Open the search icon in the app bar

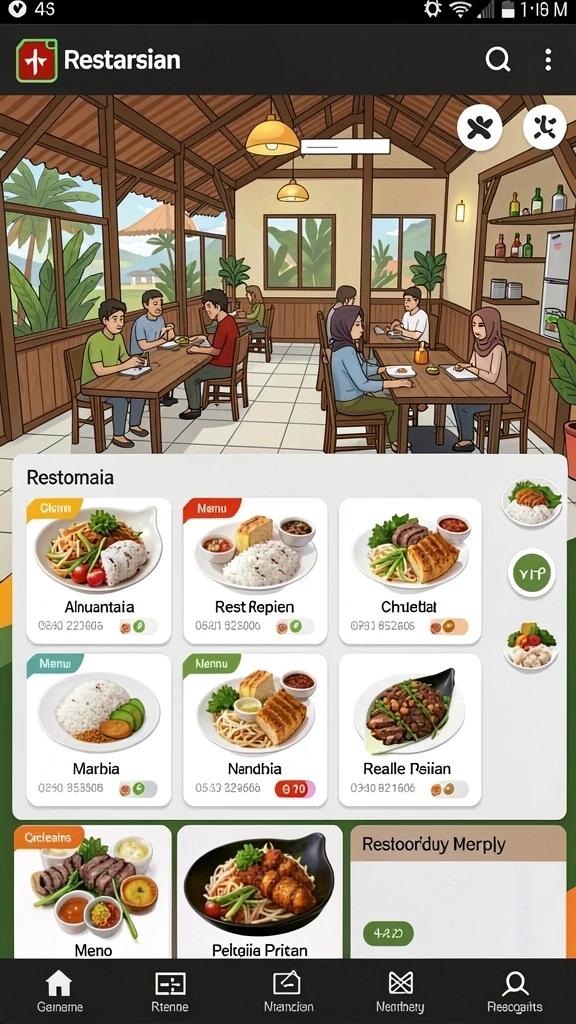coord(498,60)
